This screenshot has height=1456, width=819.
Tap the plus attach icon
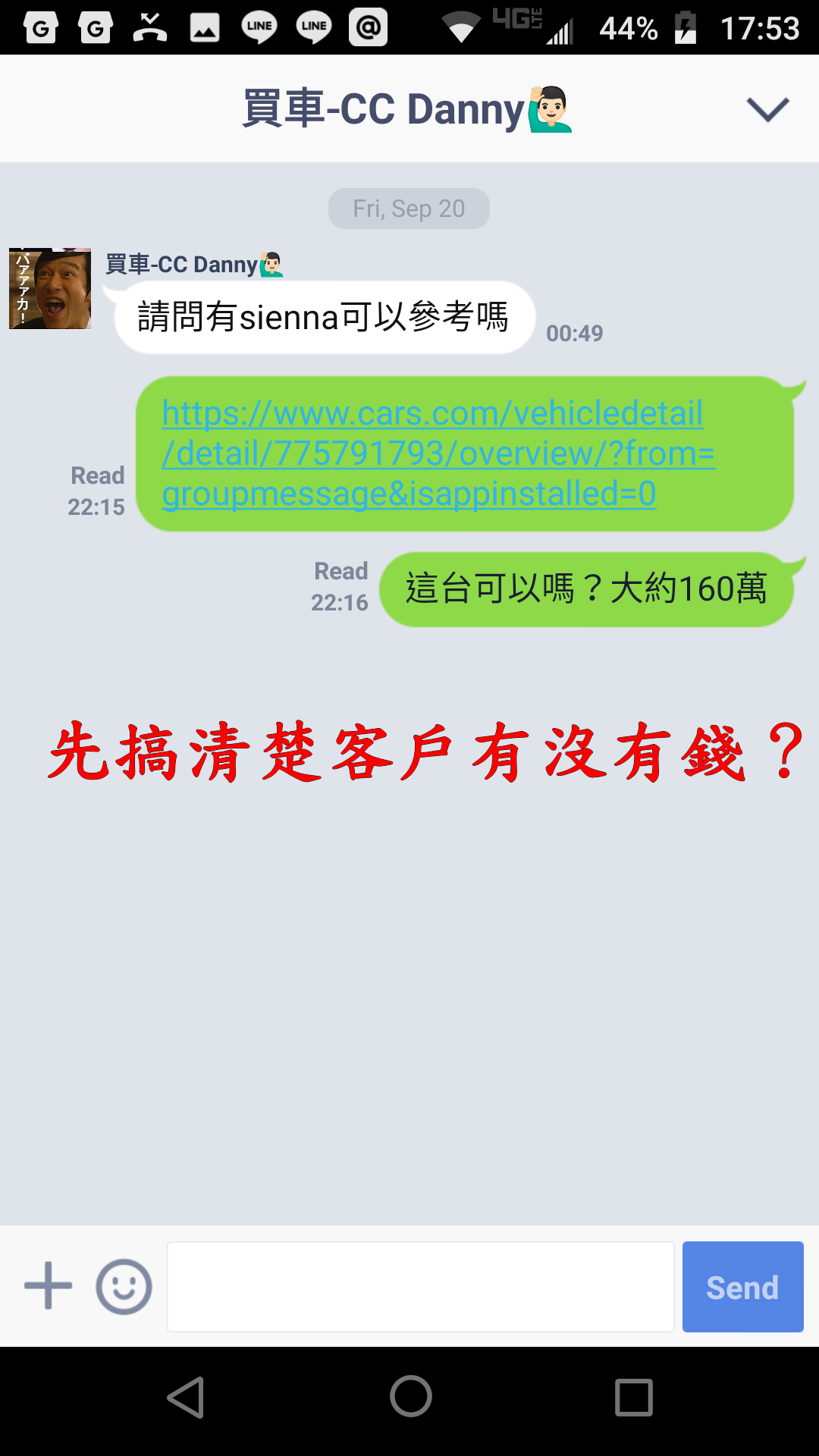coord(48,1286)
